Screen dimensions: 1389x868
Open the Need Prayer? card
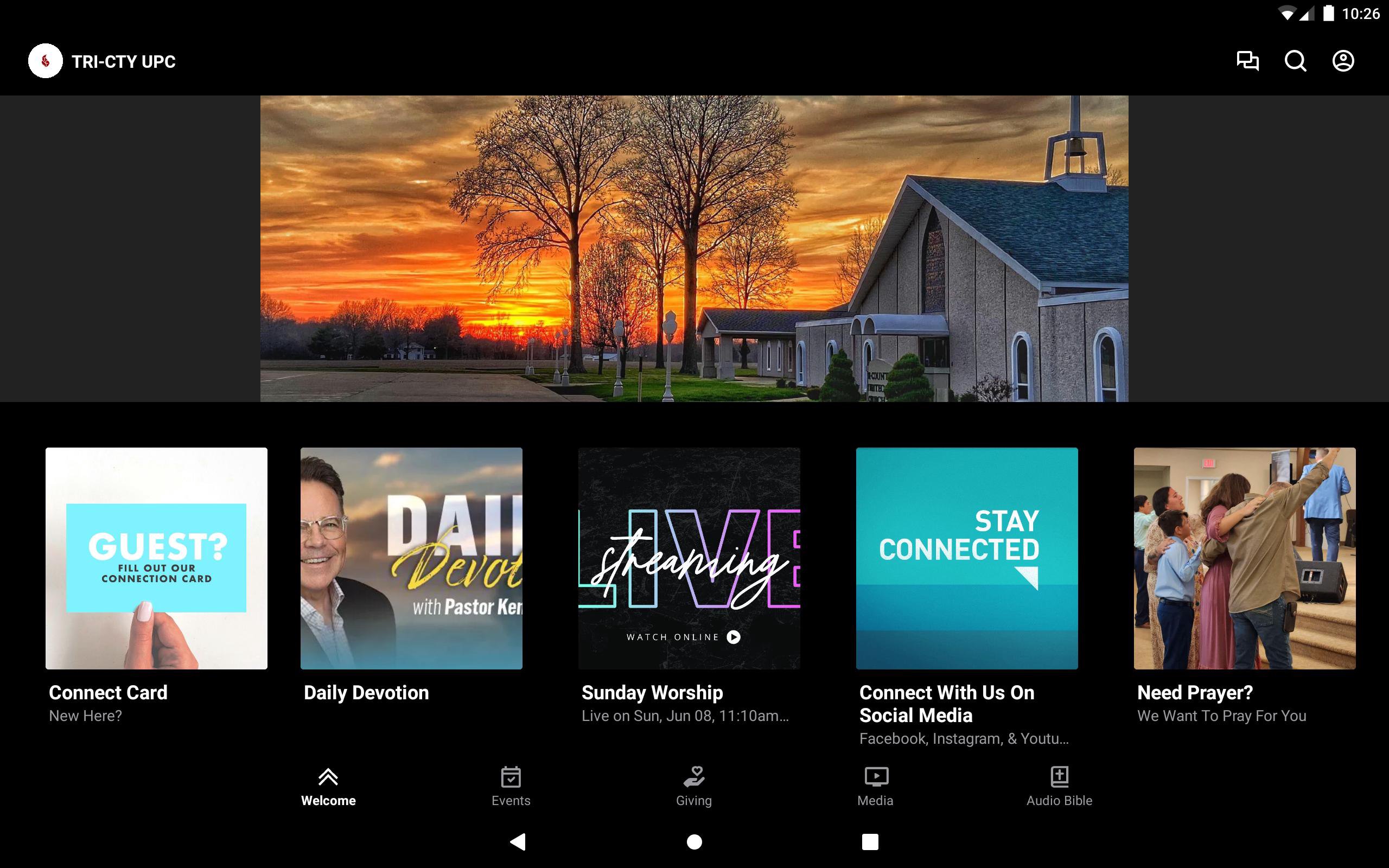[x=1244, y=558]
